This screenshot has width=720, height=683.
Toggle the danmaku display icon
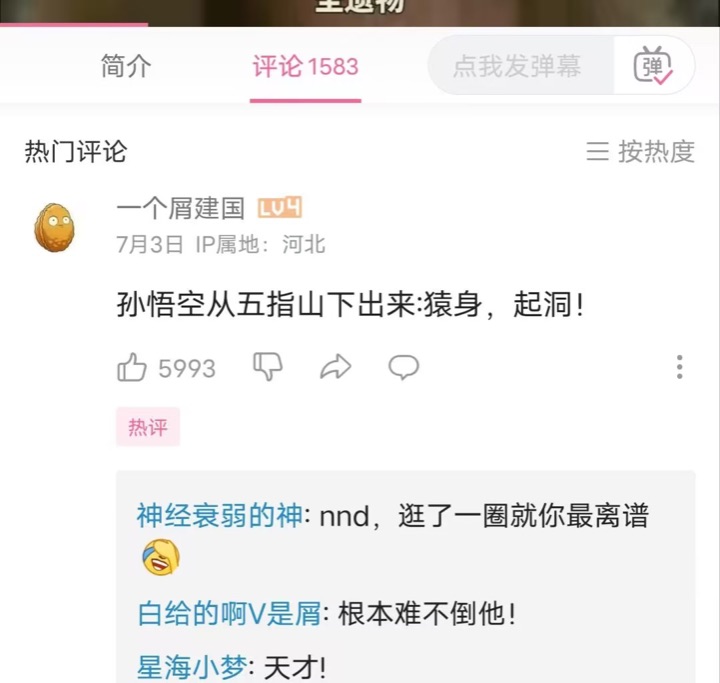[x=653, y=67]
